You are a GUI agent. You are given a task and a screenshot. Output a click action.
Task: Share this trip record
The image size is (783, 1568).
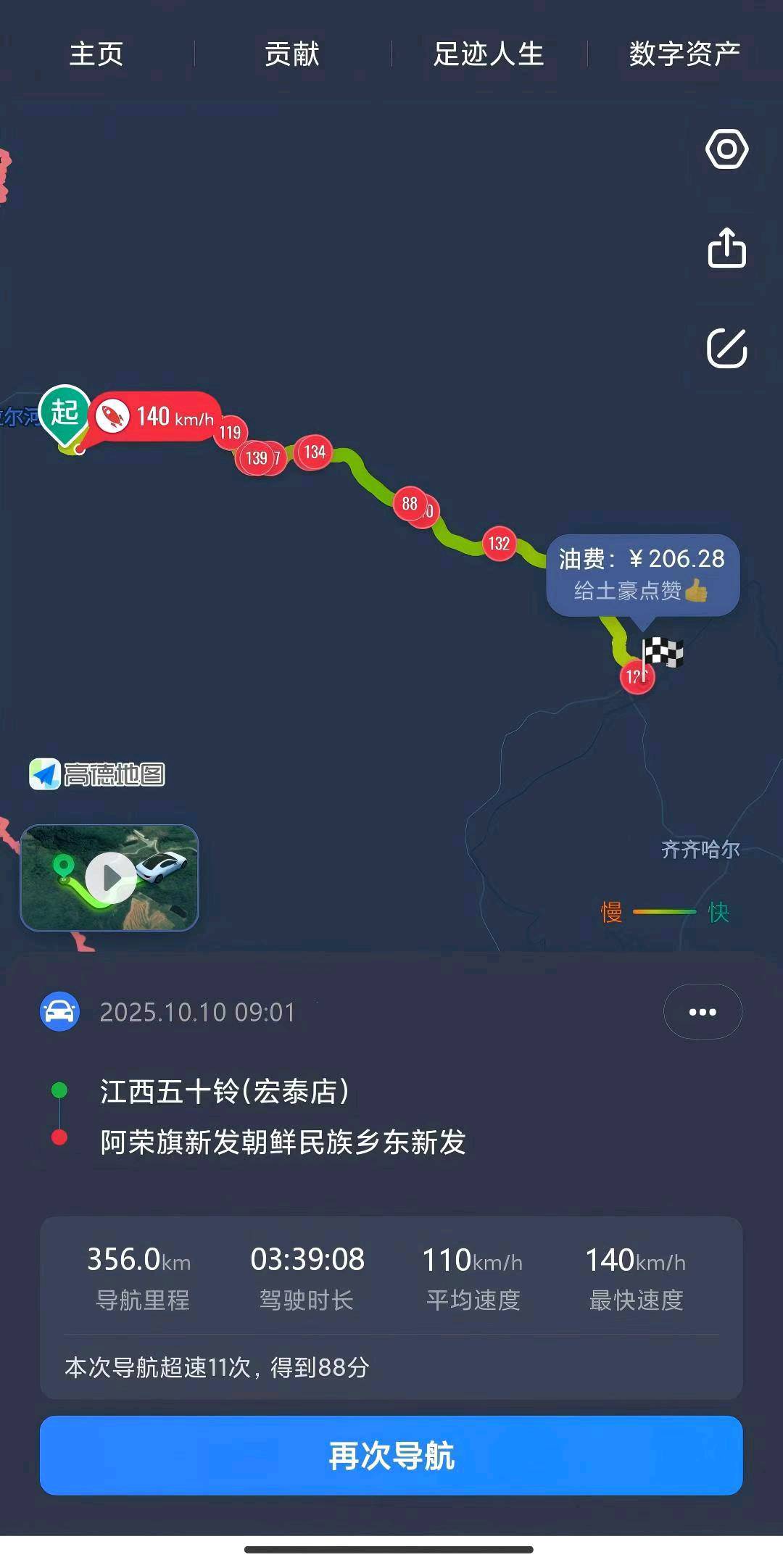(726, 248)
